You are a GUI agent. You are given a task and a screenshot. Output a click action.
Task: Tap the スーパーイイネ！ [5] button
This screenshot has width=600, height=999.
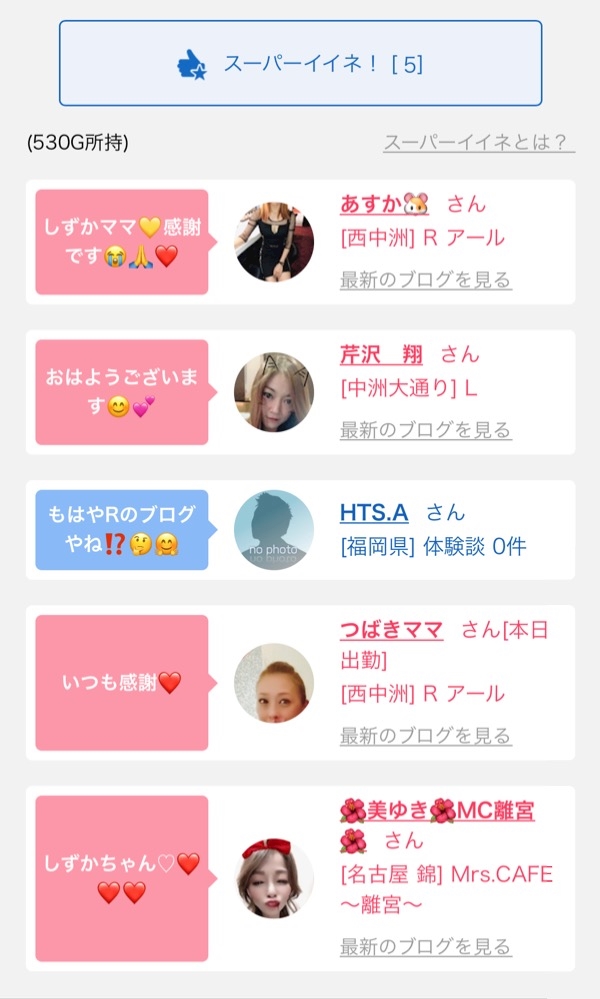point(301,63)
